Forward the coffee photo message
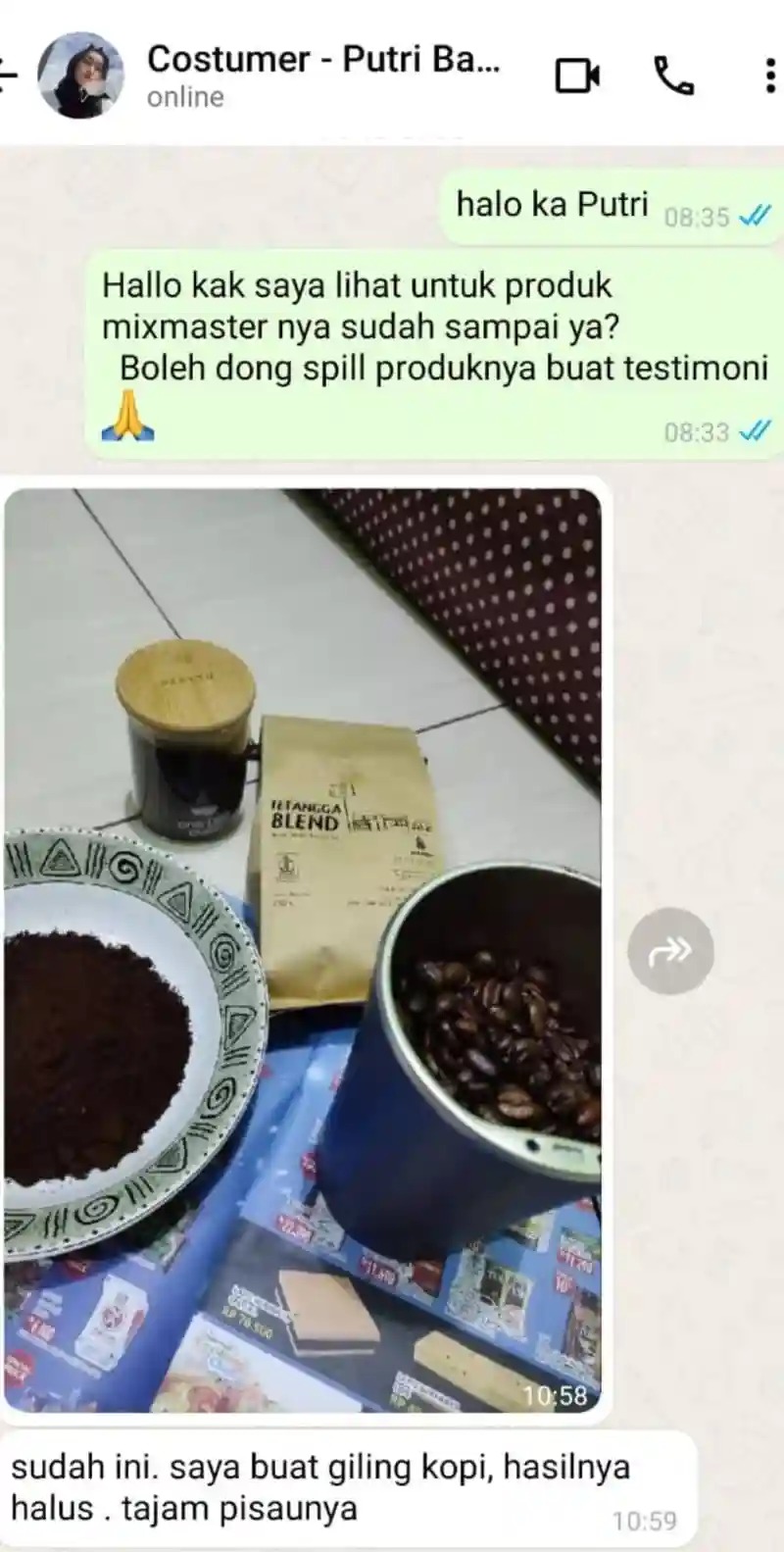Viewport: 784px width, 1552px height. coord(670,950)
